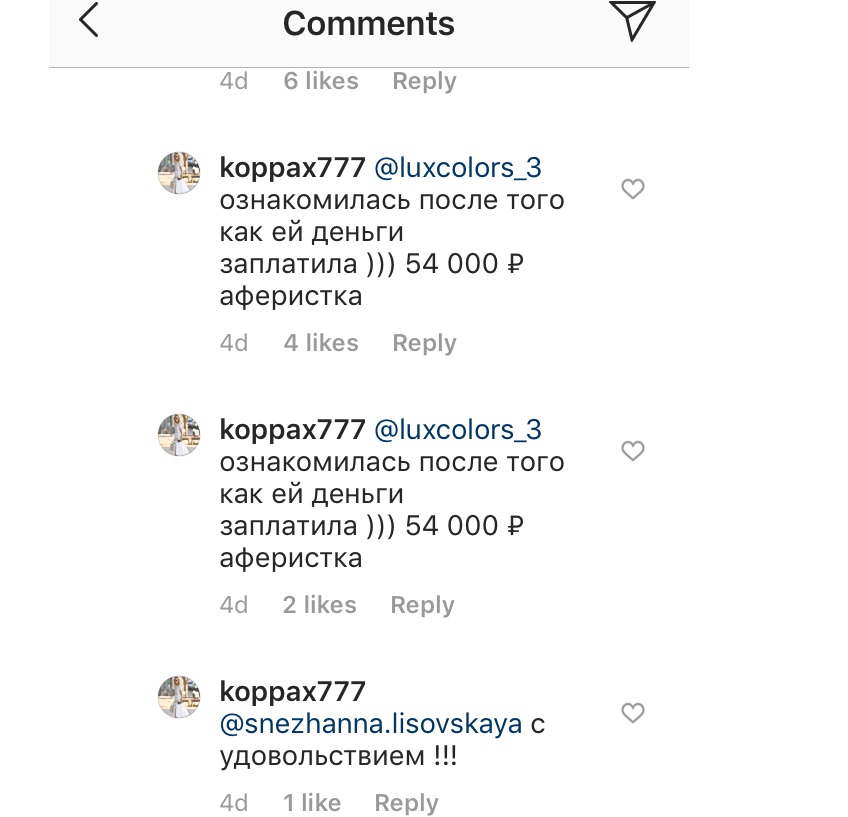Like koppax777's comment that has 4 likes
The width and height of the screenshot is (848, 817).
632,189
